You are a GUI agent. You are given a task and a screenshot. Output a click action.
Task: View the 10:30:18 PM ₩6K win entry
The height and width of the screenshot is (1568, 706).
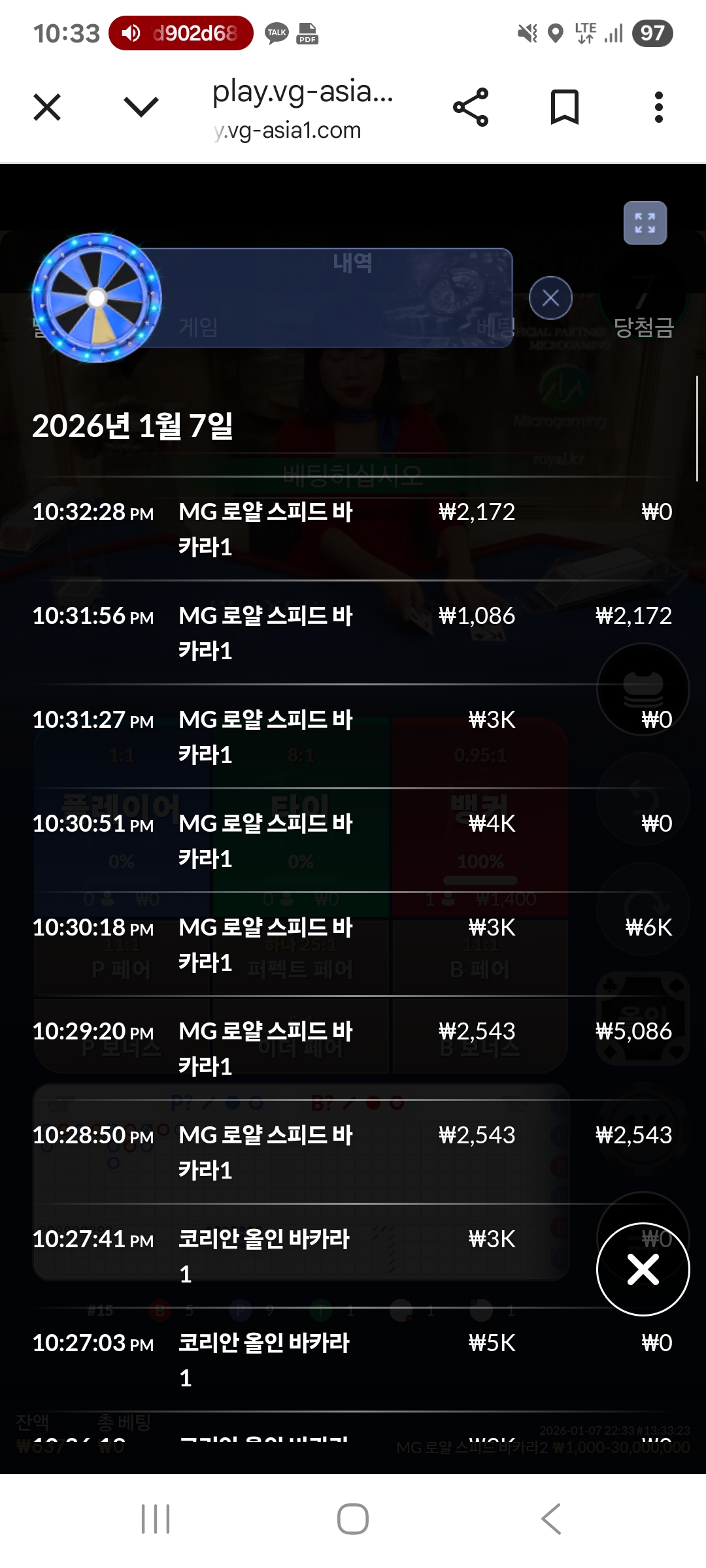tap(353, 944)
